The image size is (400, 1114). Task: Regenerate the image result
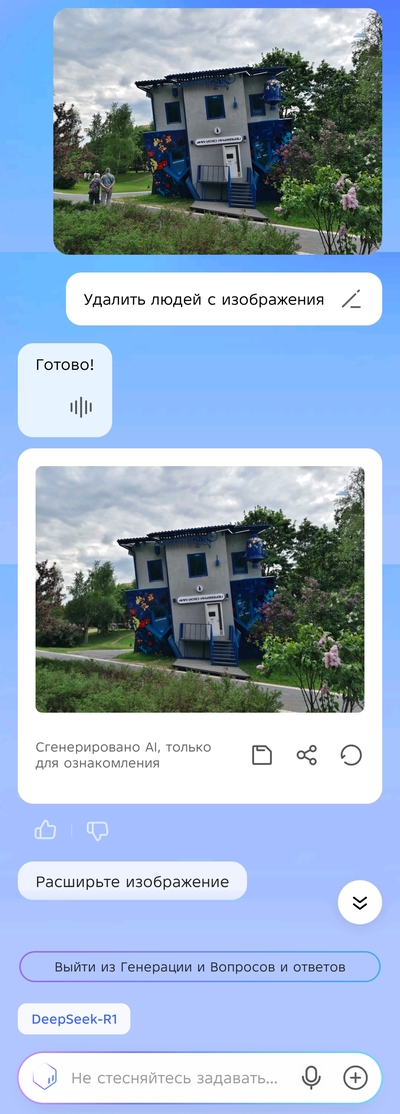(x=351, y=755)
